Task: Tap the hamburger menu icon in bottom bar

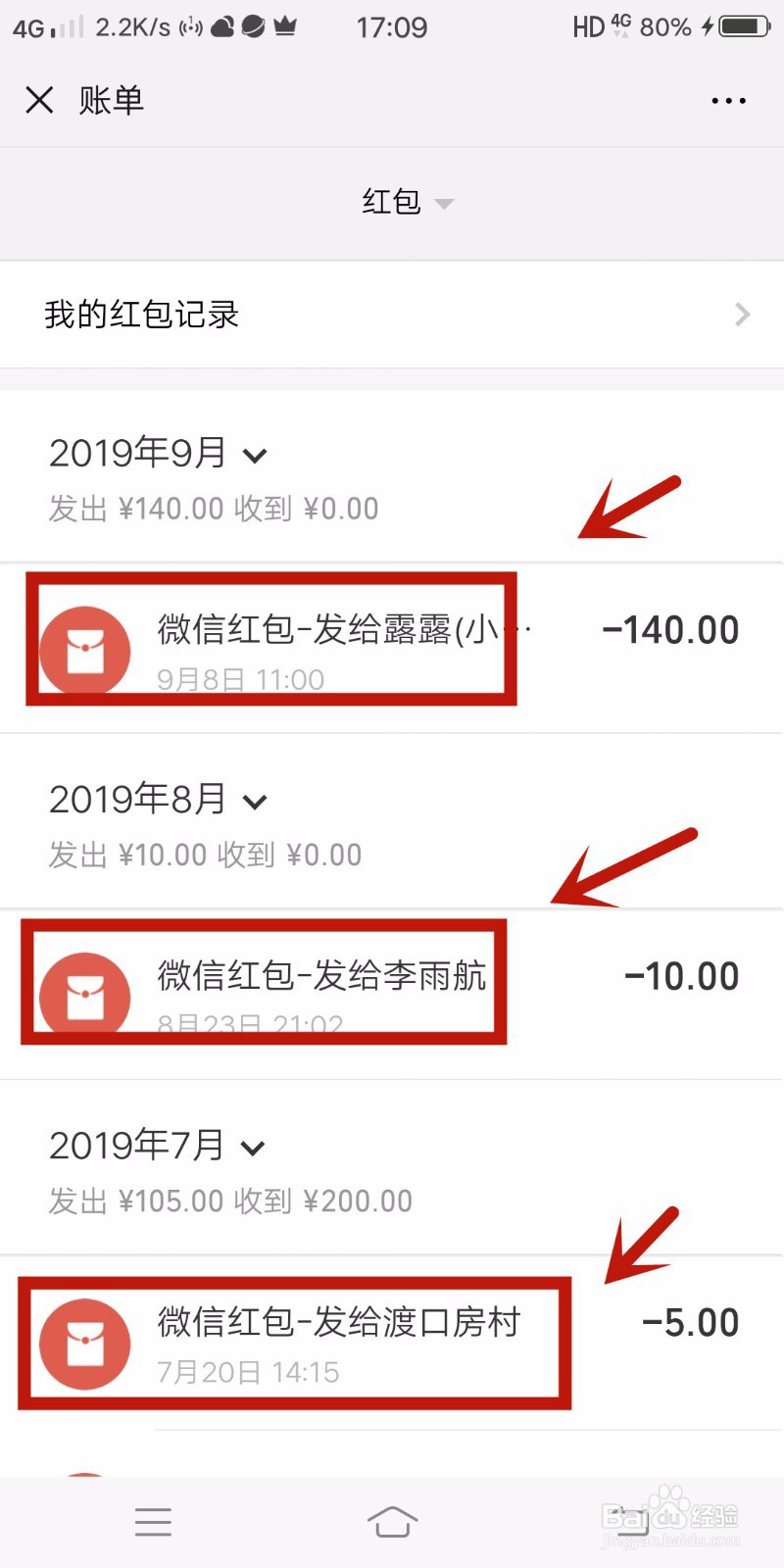Action: click(153, 1521)
